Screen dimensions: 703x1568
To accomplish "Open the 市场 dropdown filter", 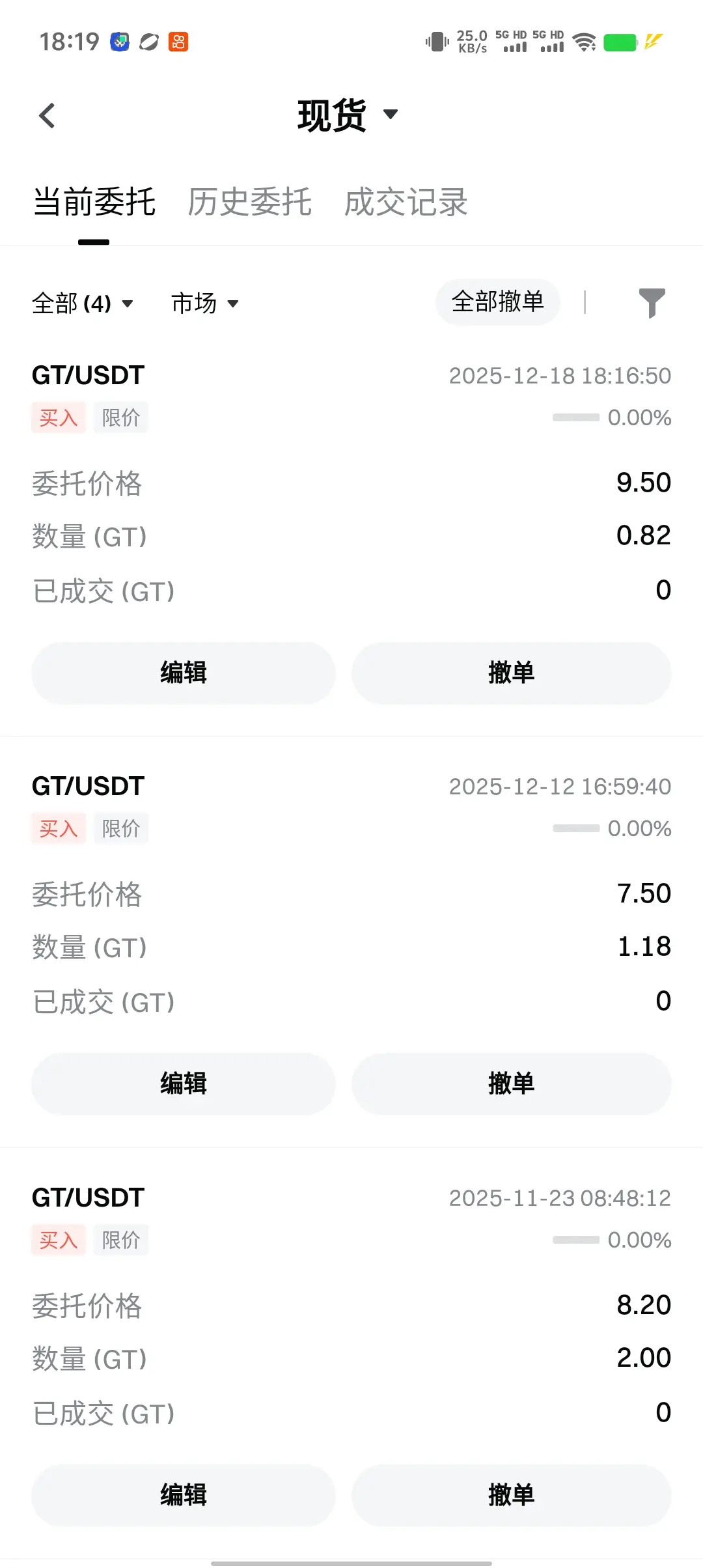I will tap(204, 303).
